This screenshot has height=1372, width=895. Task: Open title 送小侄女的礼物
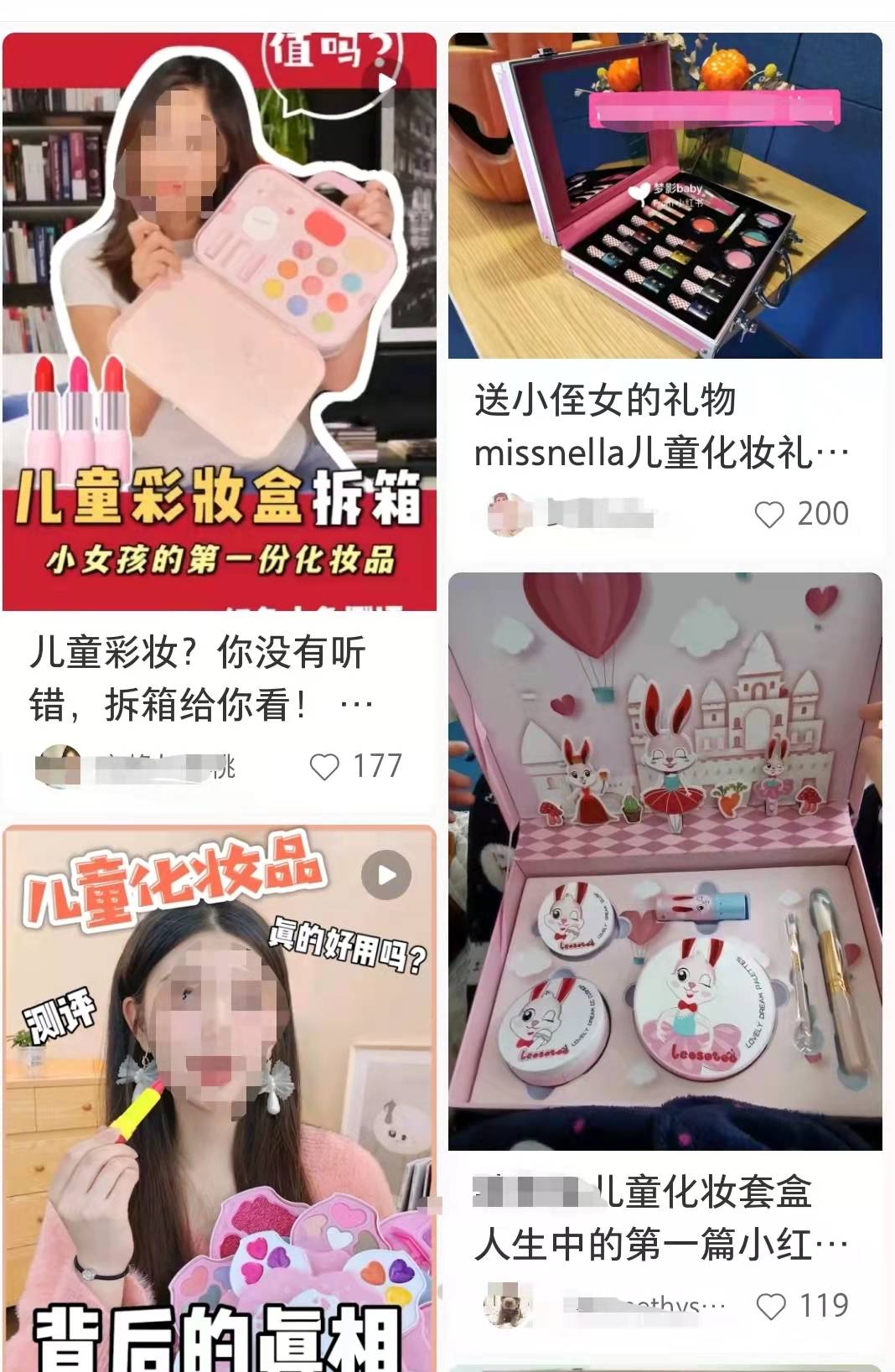[x=605, y=401]
